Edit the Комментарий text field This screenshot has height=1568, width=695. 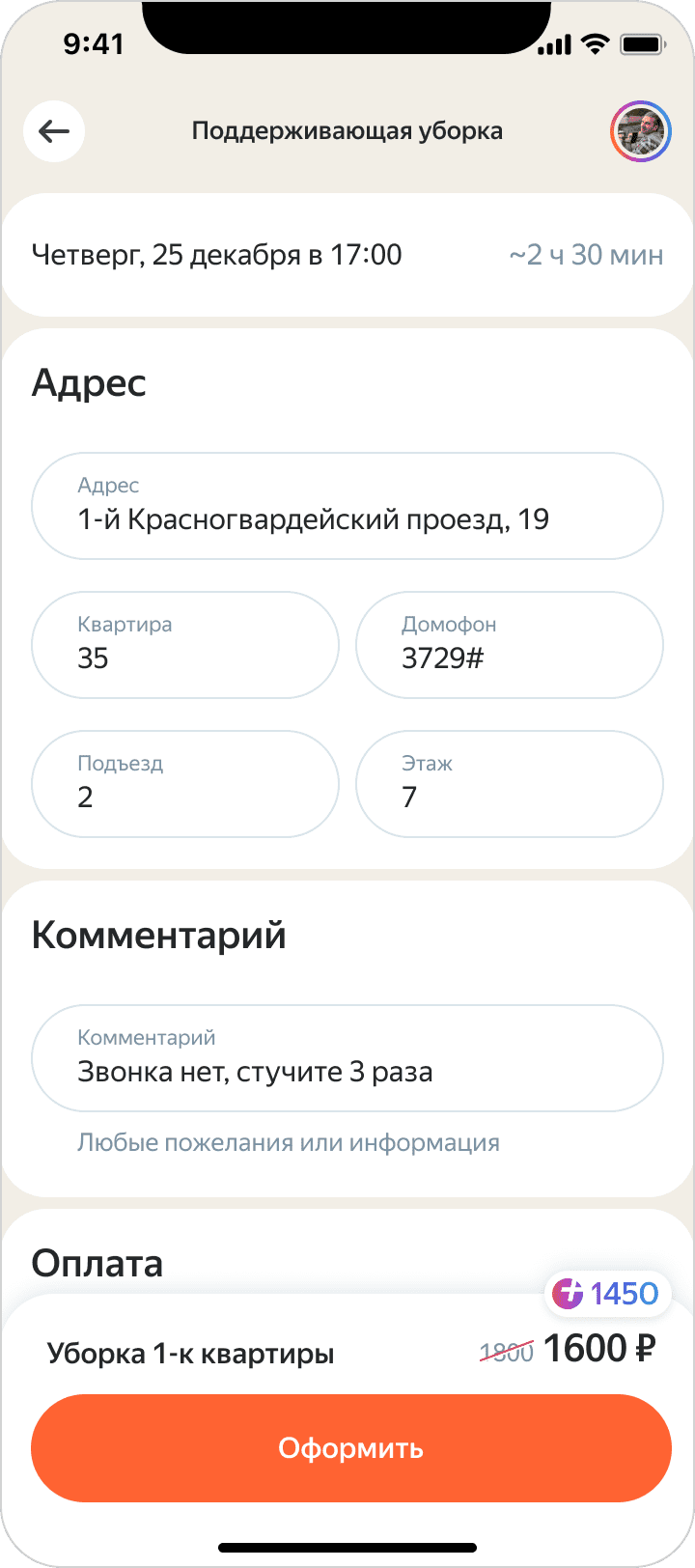pyautogui.click(x=347, y=1058)
